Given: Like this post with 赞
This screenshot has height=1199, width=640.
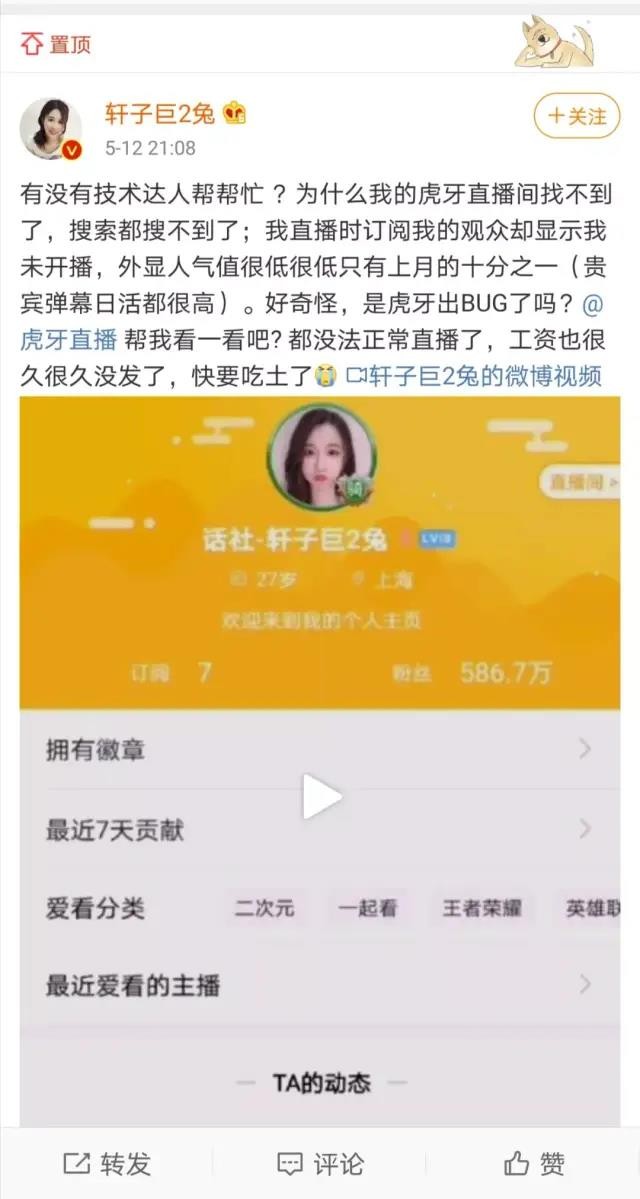Looking at the screenshot, I should tap(534, 1163).
